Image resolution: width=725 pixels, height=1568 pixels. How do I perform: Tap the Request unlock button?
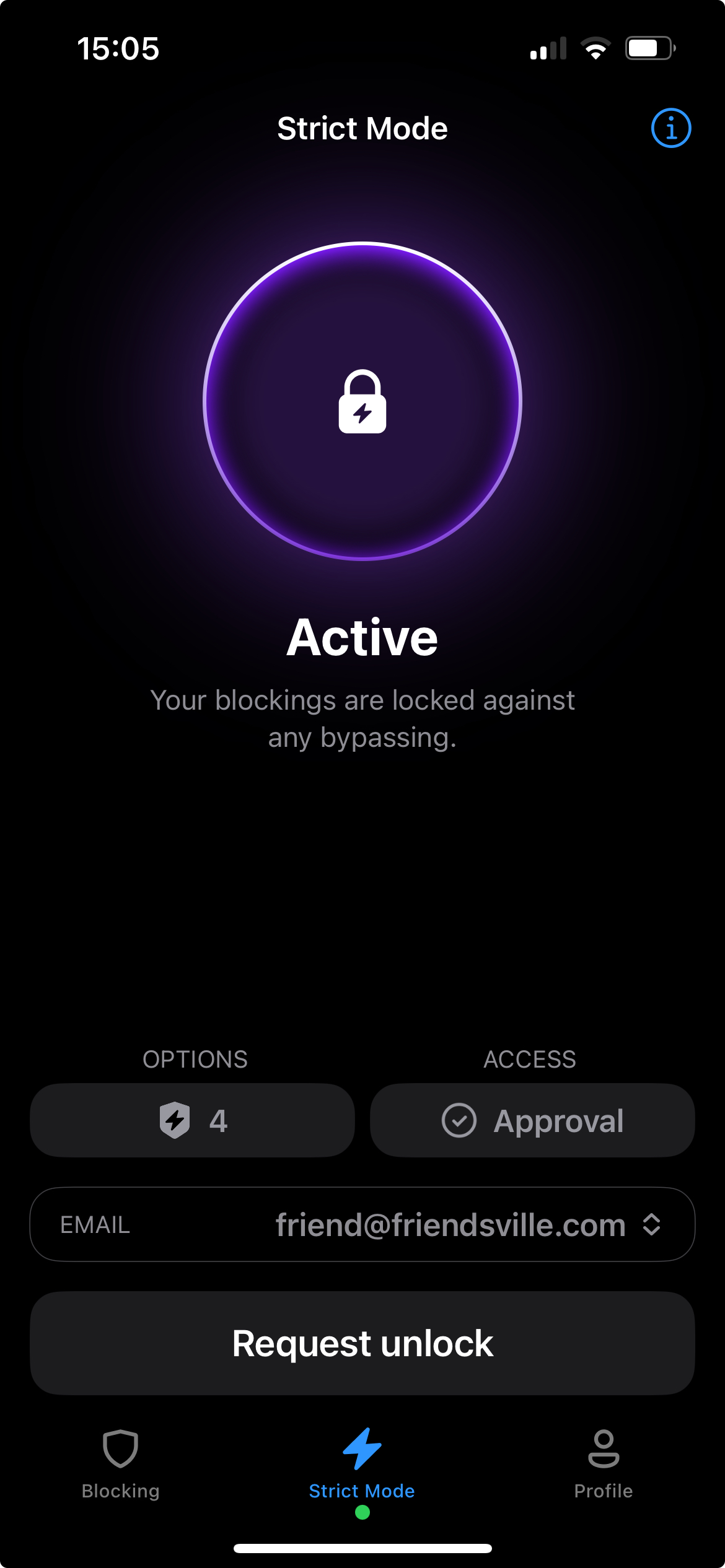click(x=362, y=1343)
